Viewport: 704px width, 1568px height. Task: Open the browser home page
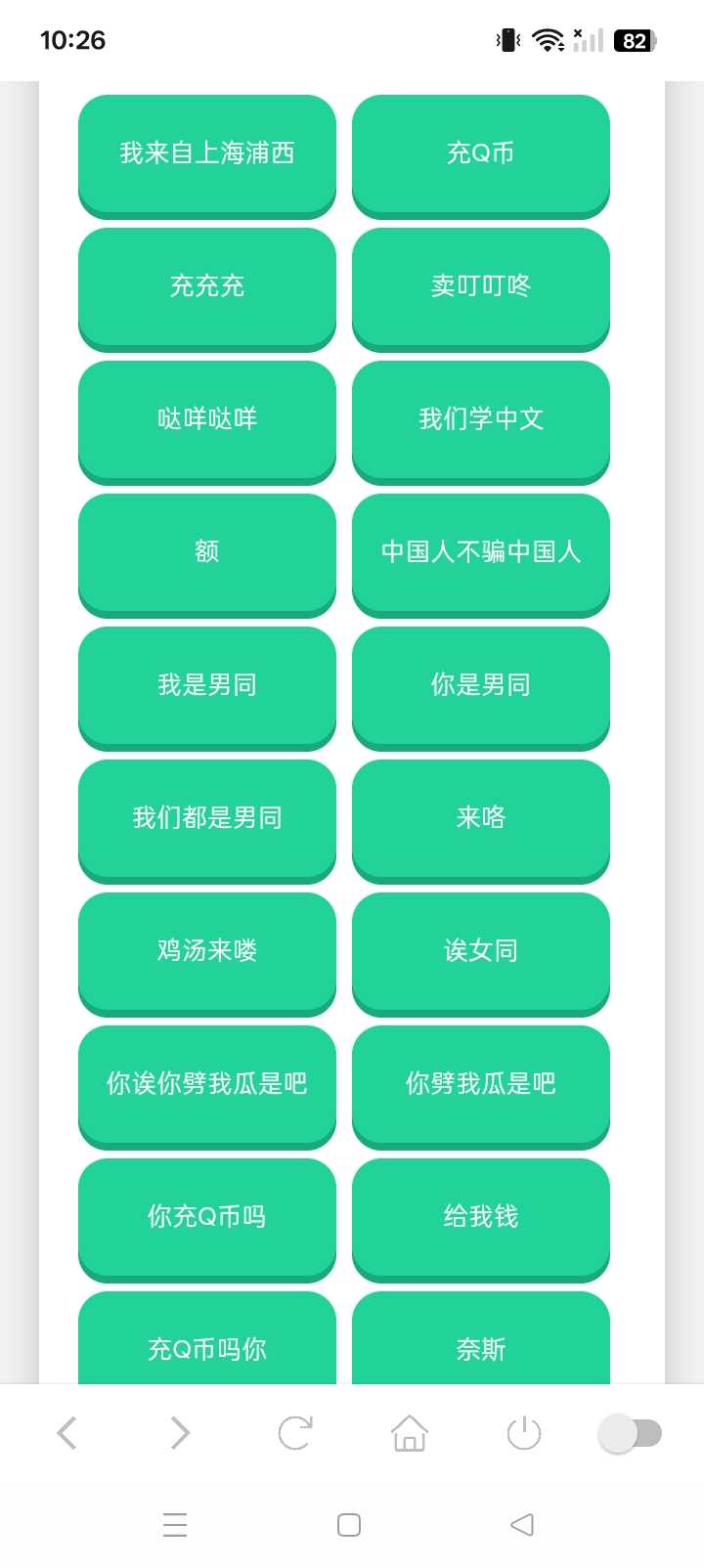pyautogui.click(x=409, y=1433)
